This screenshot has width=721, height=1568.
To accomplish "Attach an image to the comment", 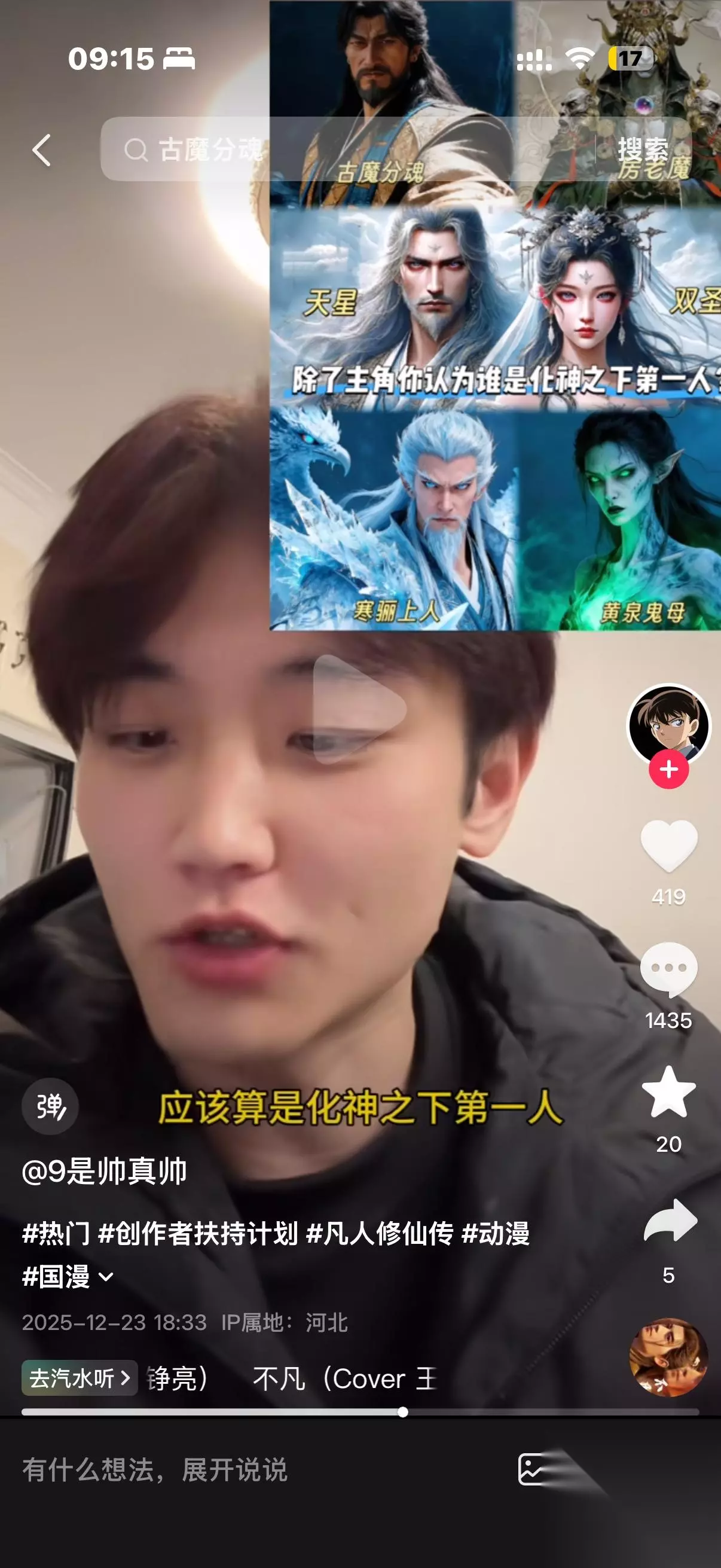I will [x=530, y=1469].
